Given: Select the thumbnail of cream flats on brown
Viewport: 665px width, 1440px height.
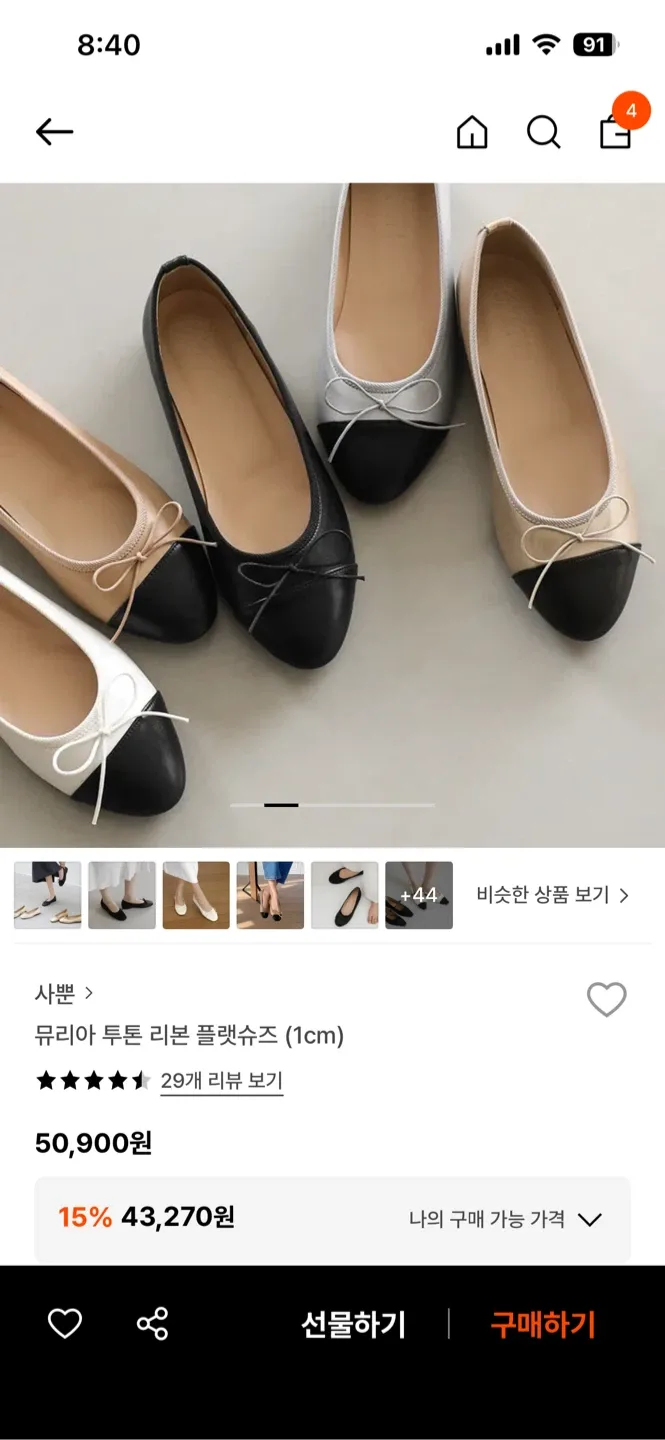Looking at the screenshot, I should 196,895.
